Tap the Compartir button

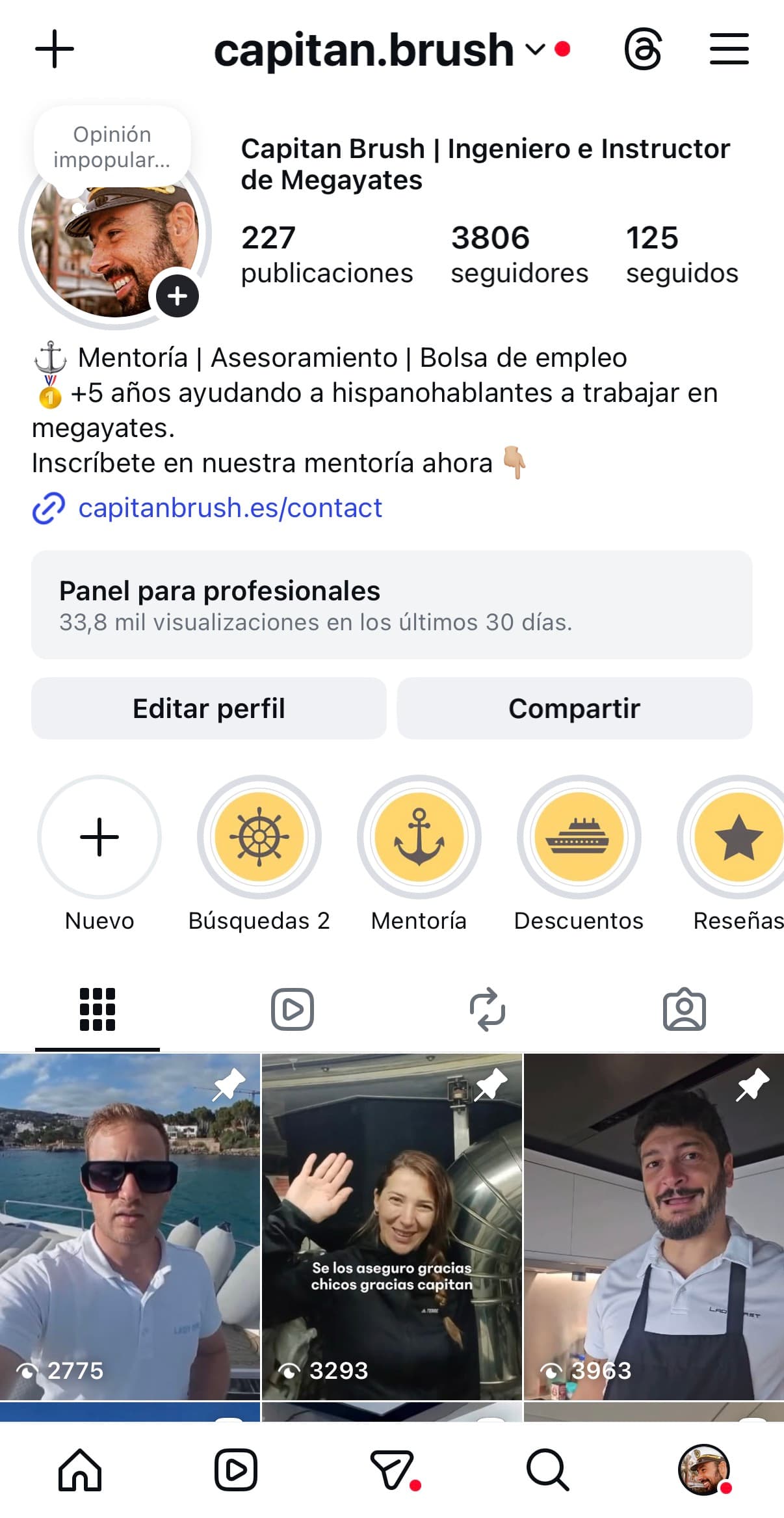point(574,708)
